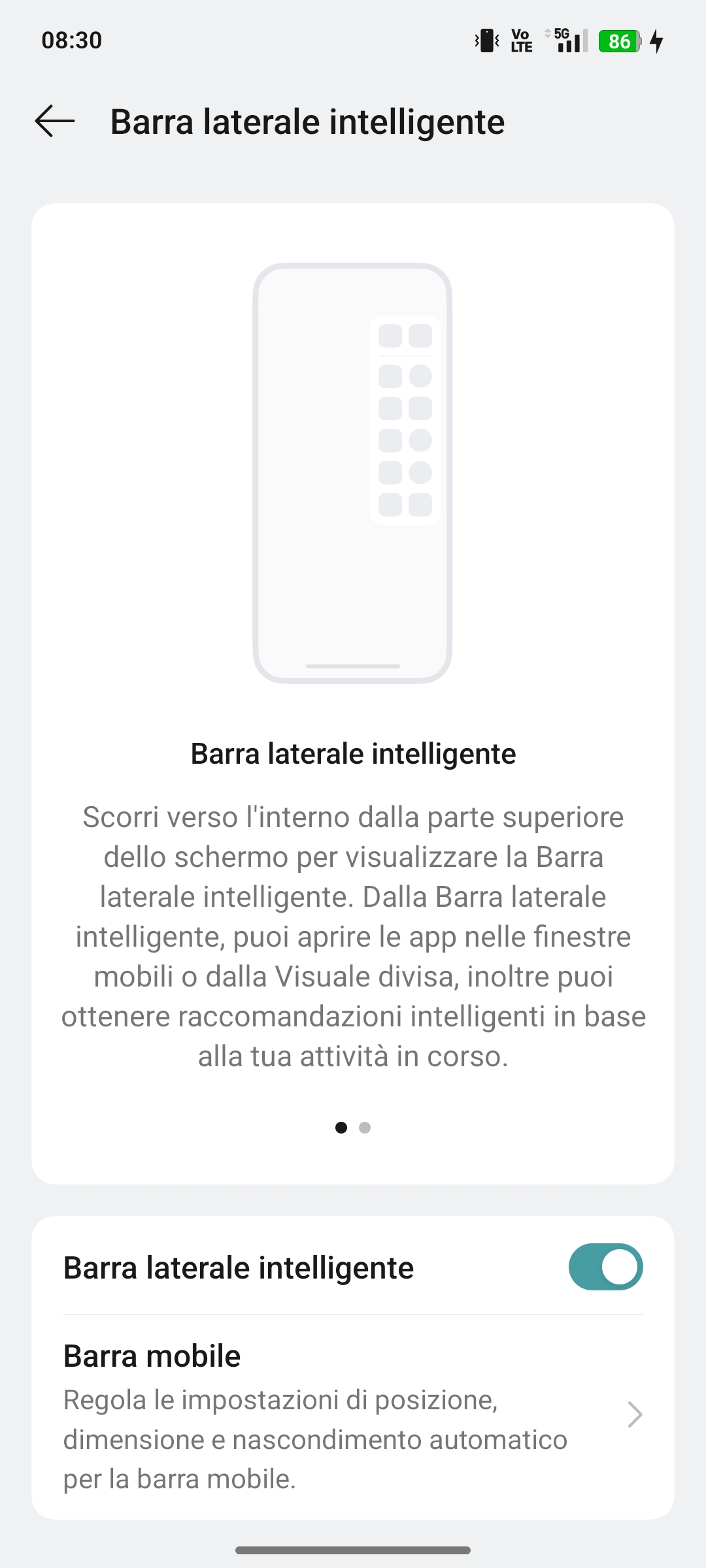Viewport: 706px width, 1568px height.
Task: Disable the Barra laterale intelligente switch
Action: point(605,1267)
